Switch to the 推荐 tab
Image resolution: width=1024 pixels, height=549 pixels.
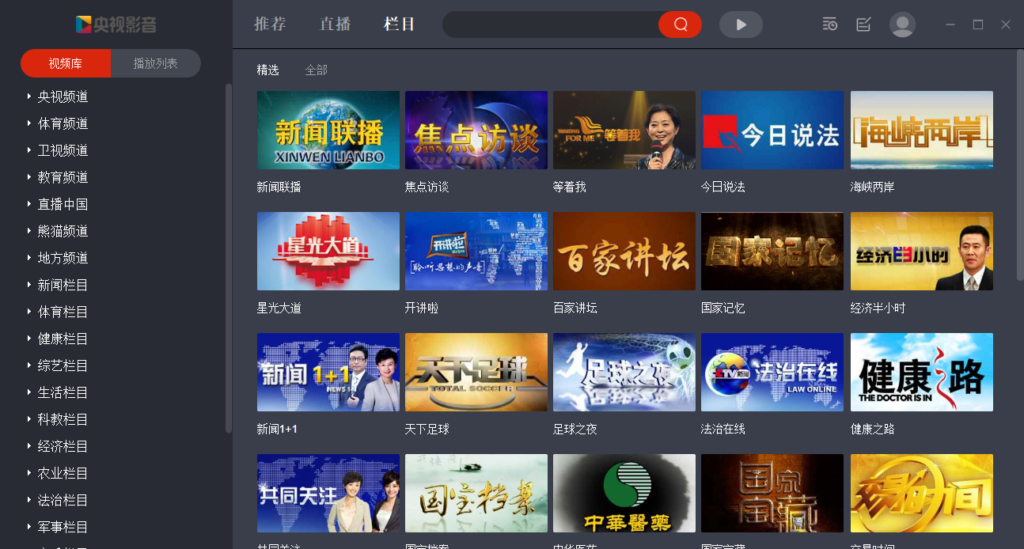(x=270, y=24)
